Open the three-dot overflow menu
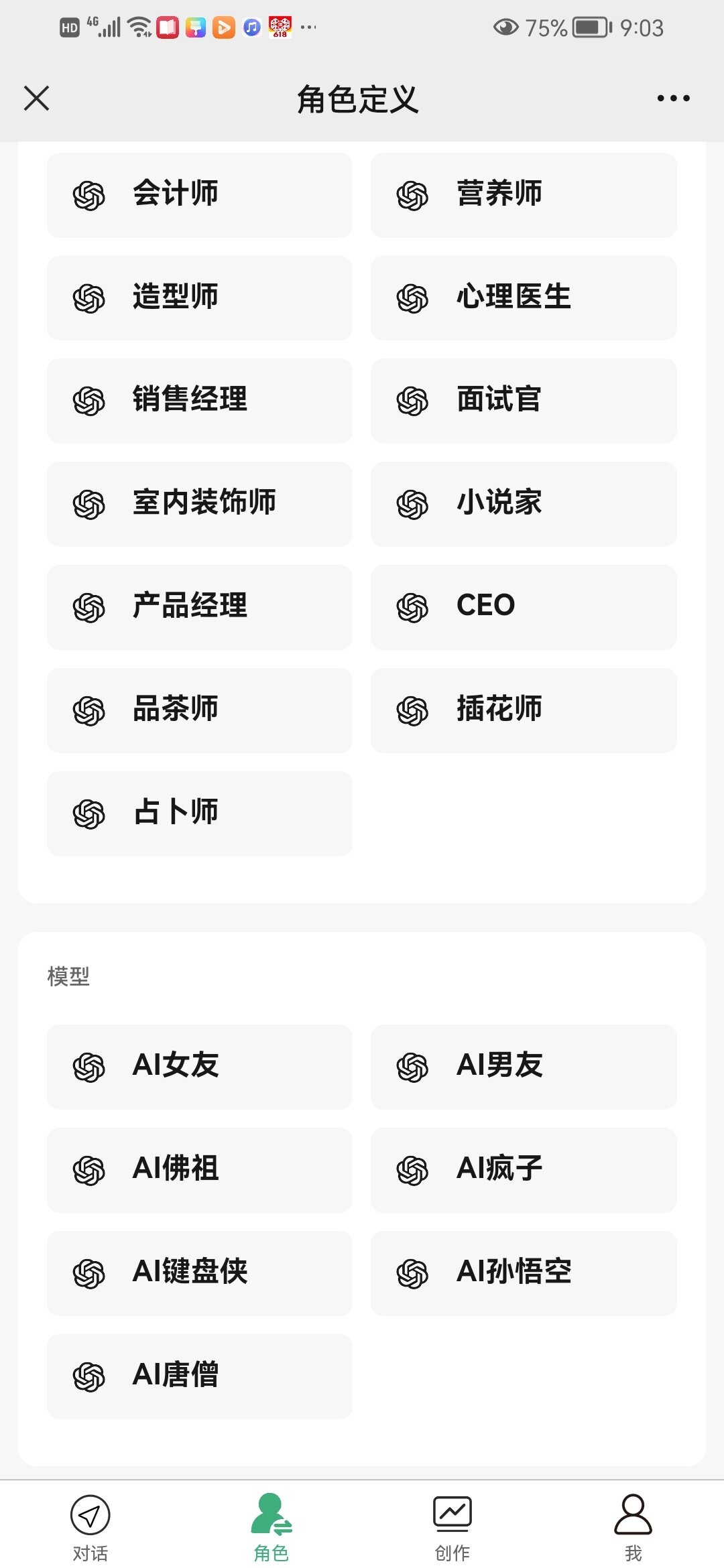The width and height of the screenshot is (724, 1568). [673, 99]
